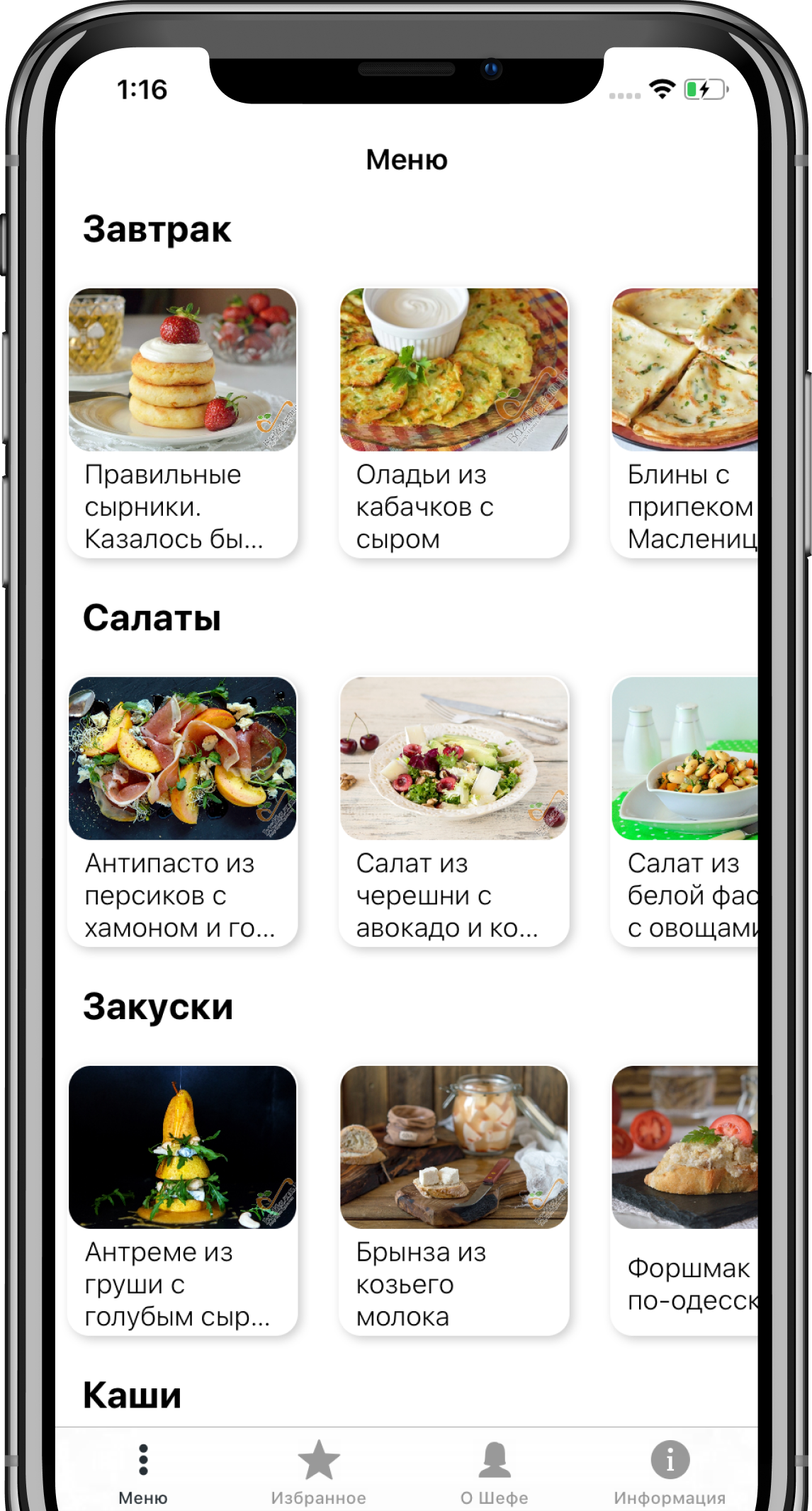Open Салат из черешни с авокадо recipe
The width and height of the screenshot is (812, 1511).
pos(453,811)
